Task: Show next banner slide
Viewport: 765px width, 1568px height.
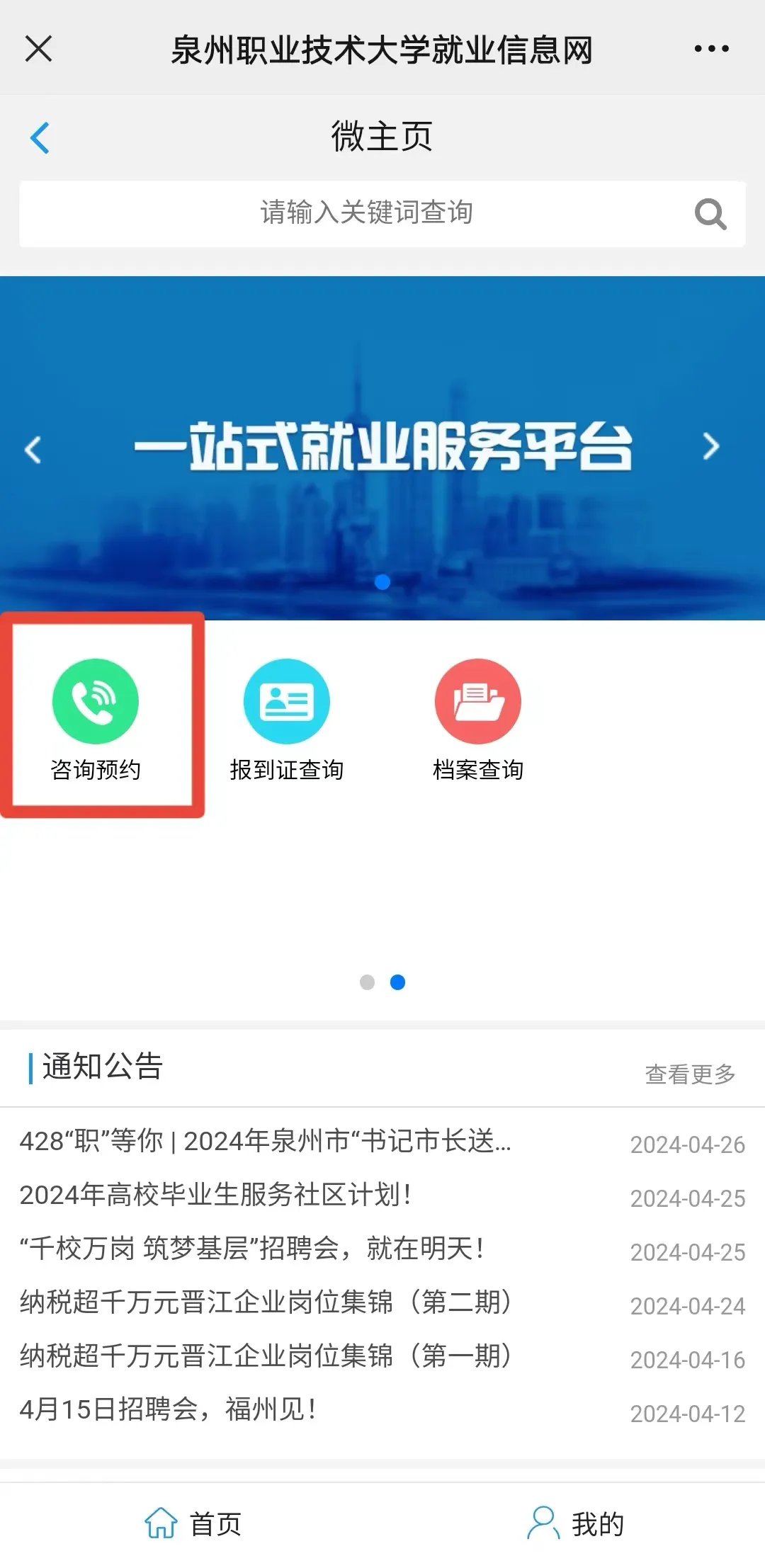Action: point(710,446)
